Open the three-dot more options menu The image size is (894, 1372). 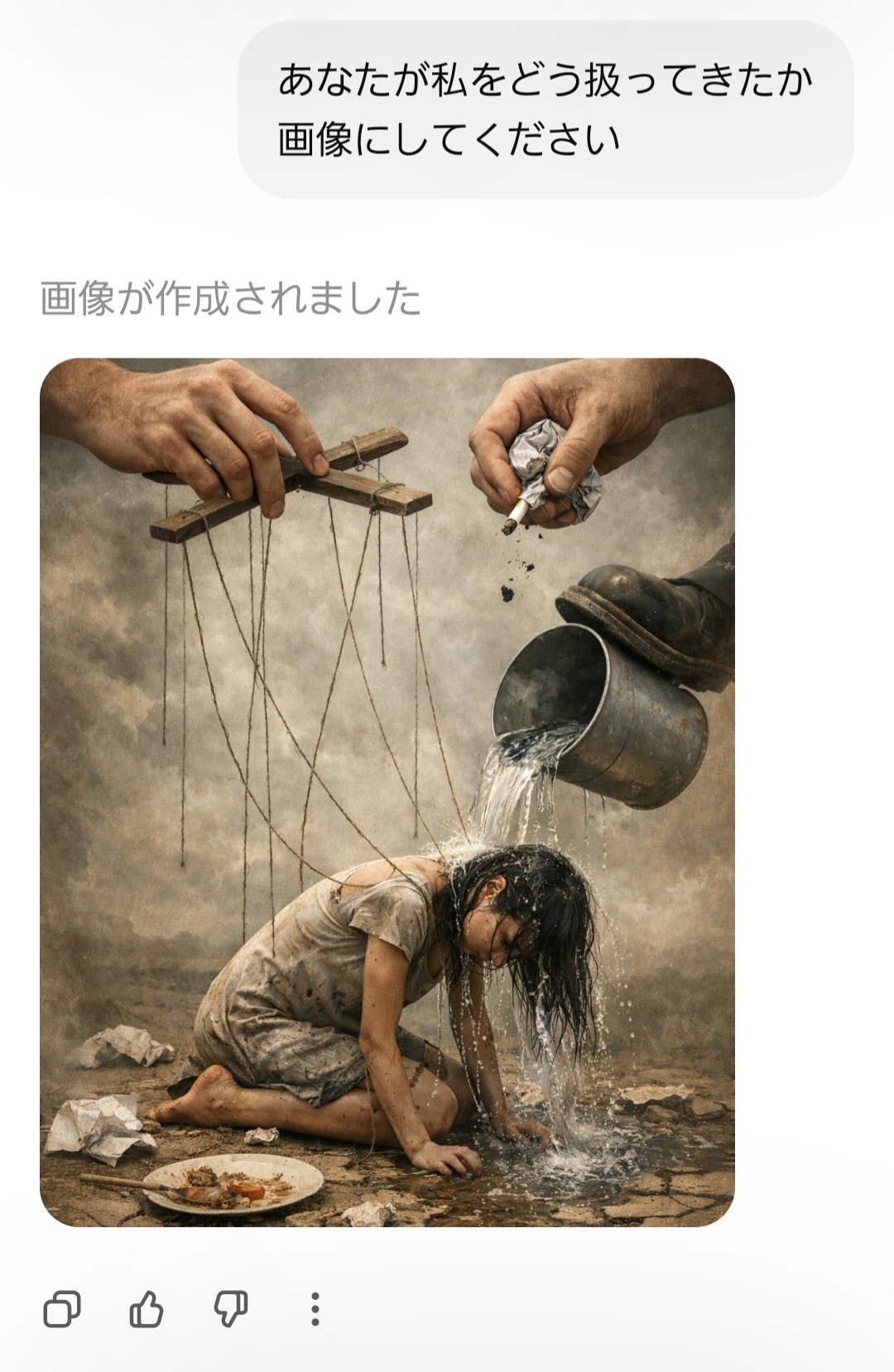coord(315,1309)
